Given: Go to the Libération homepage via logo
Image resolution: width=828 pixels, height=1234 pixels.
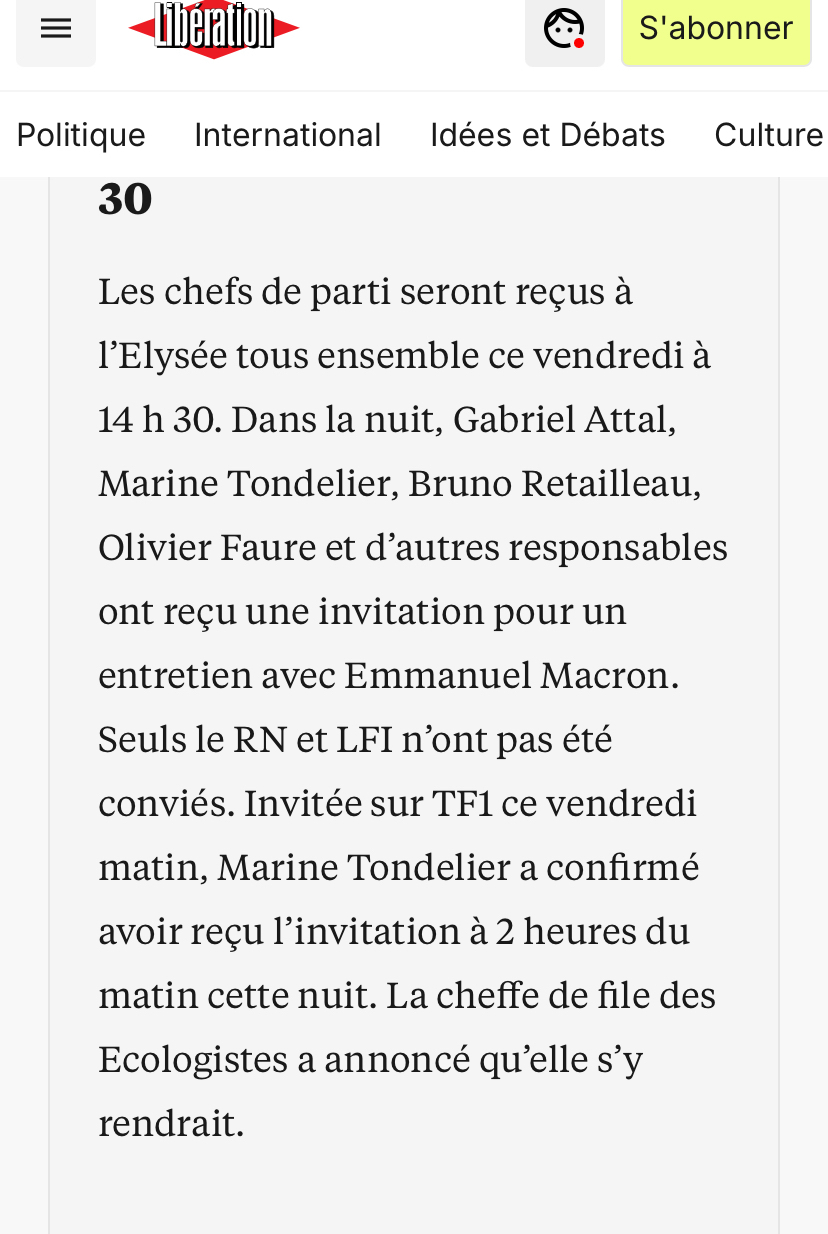Looking at the screenshot, I should pyautogui.click(x=214, y=28).
